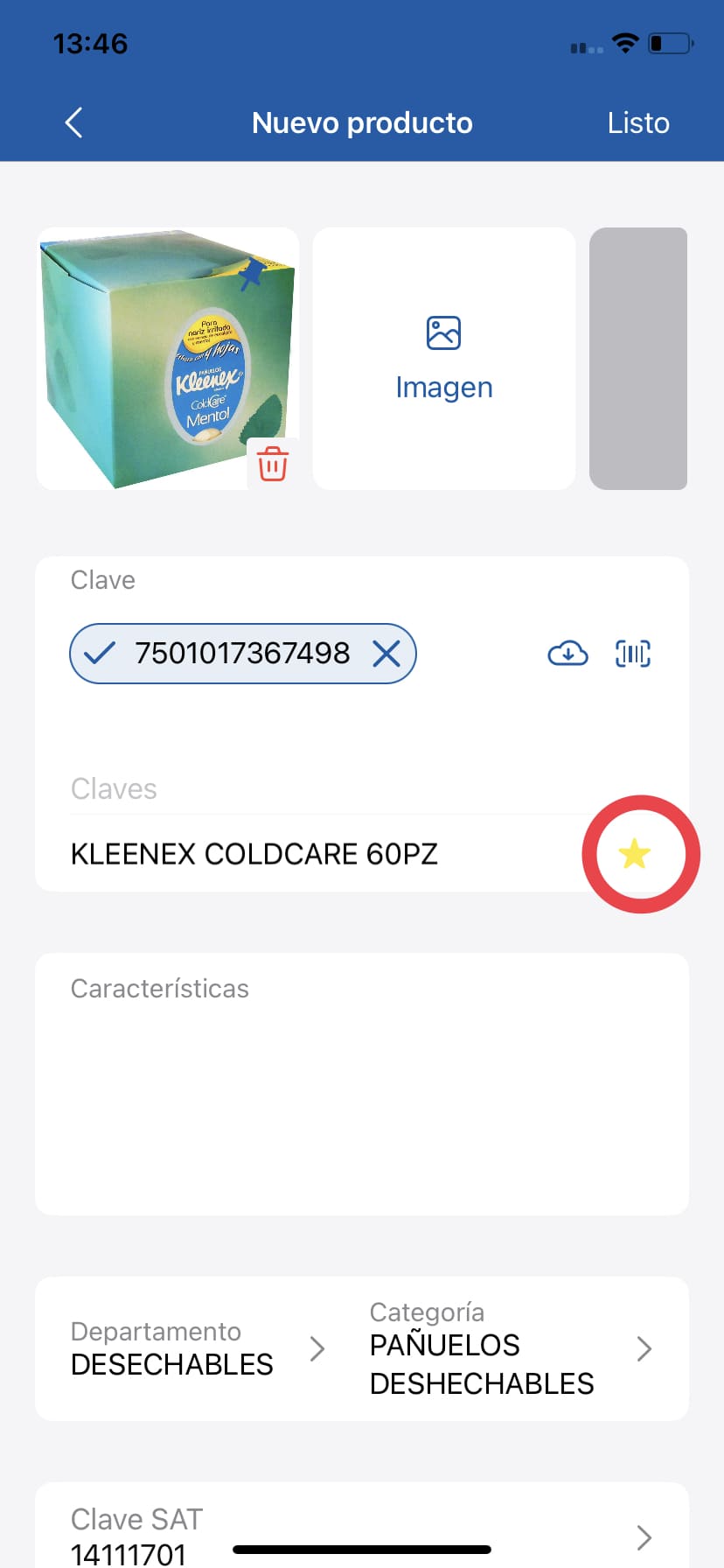Tap the checkmark inside the barcode chip
This screenshot has height=1568, width=724.
pyautogui.click(x=99, y=653)
